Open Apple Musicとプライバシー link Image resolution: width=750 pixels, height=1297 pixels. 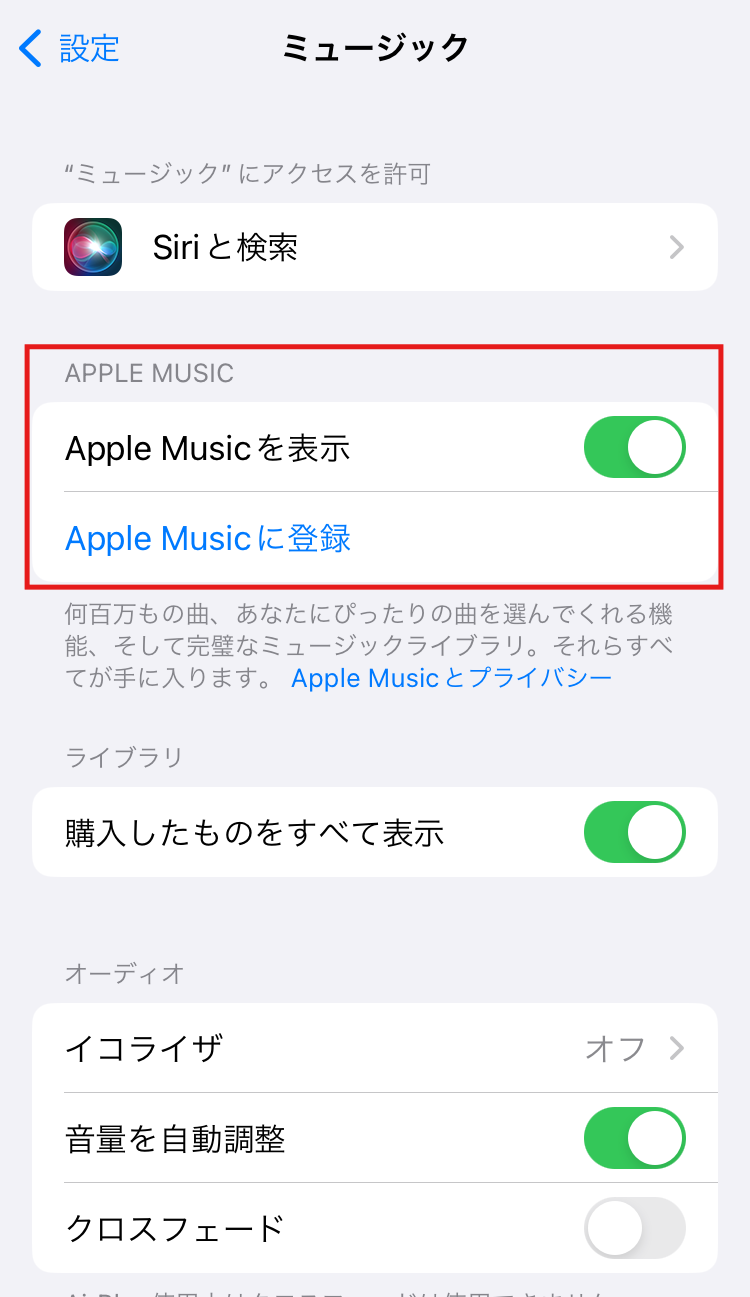[x=451, y=678]
